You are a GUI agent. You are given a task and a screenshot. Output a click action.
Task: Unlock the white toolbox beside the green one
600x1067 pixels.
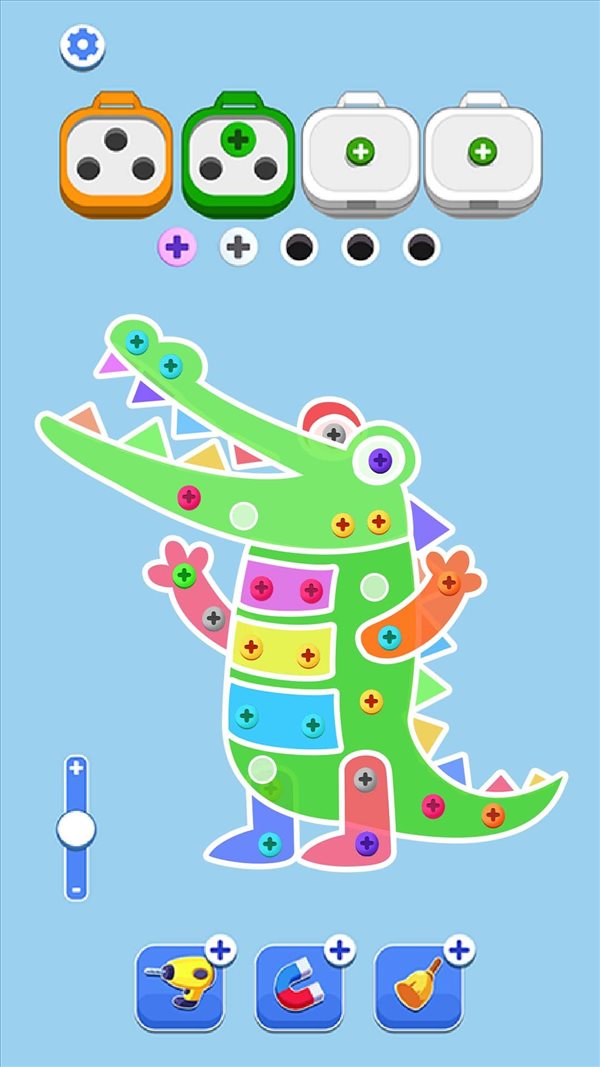pyautogui.click(x=360, y=153)
